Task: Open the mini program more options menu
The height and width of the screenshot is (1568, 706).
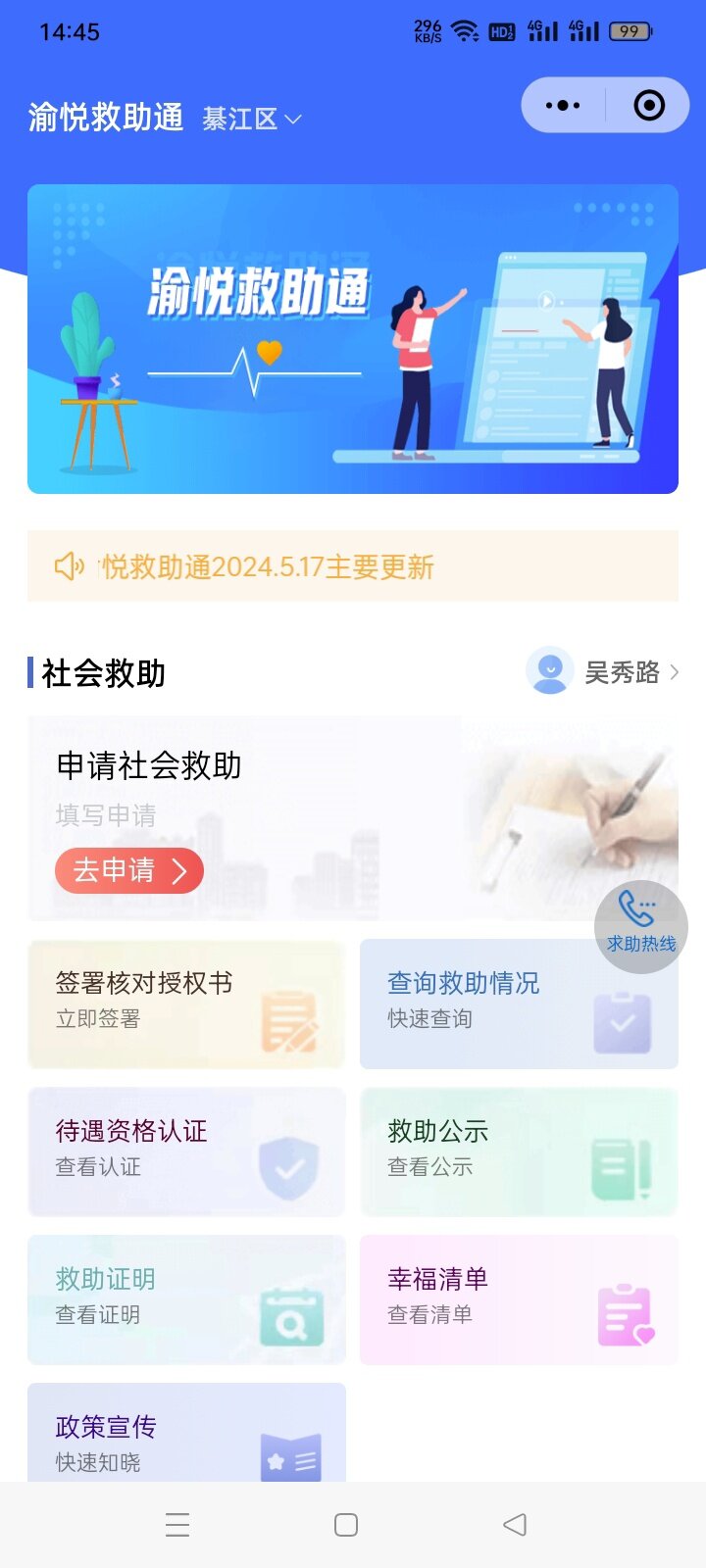Action: (563, 105)
